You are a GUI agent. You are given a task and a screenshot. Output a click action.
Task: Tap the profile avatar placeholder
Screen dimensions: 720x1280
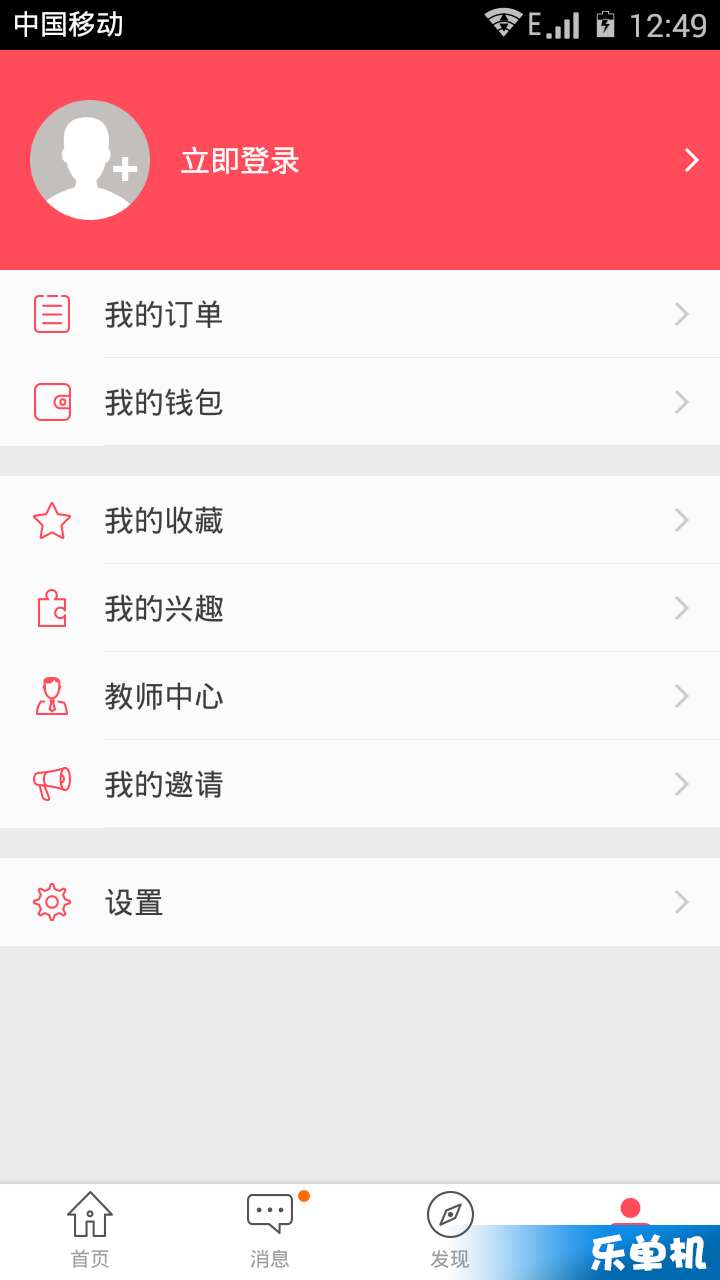[90, 160]
